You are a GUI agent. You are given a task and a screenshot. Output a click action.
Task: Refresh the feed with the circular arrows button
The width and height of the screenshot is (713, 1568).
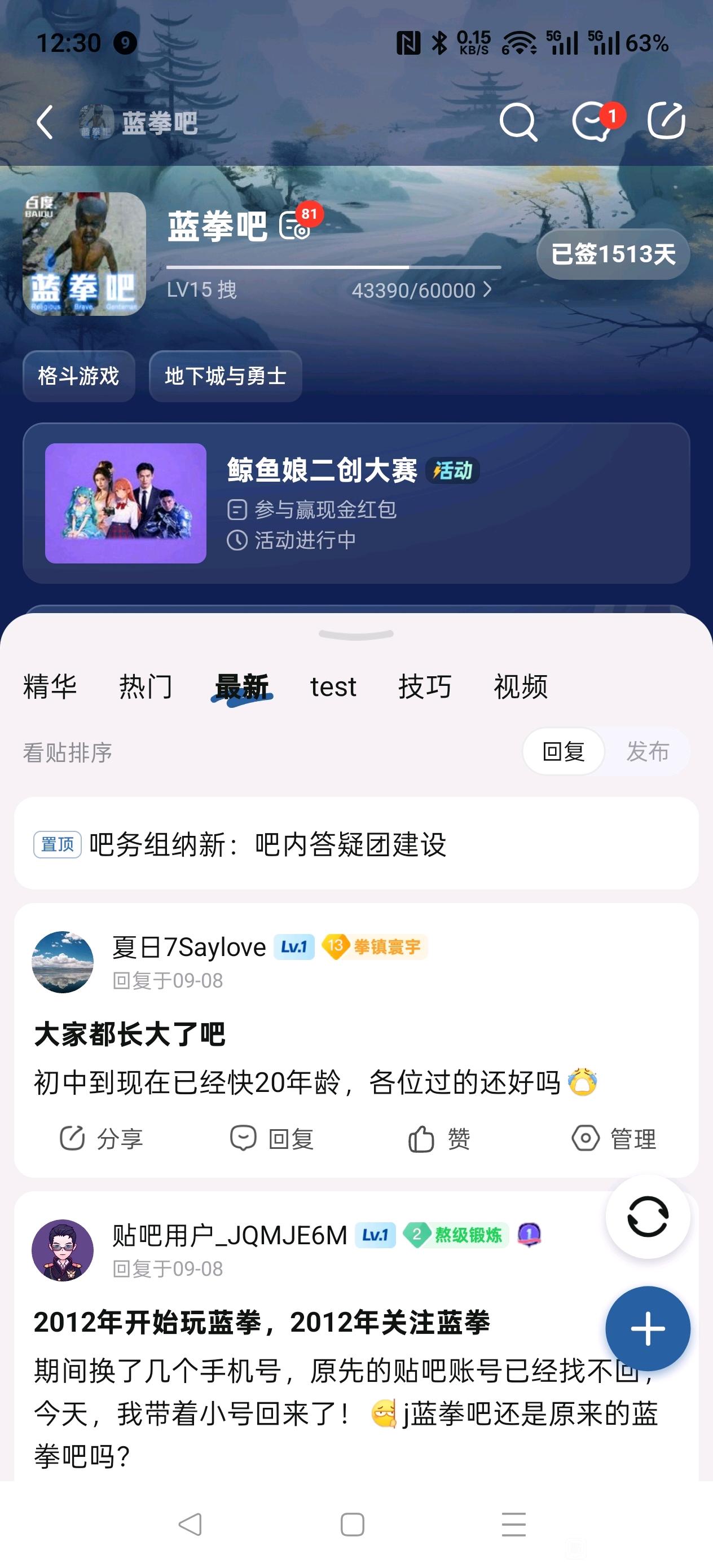[647, 1217]
